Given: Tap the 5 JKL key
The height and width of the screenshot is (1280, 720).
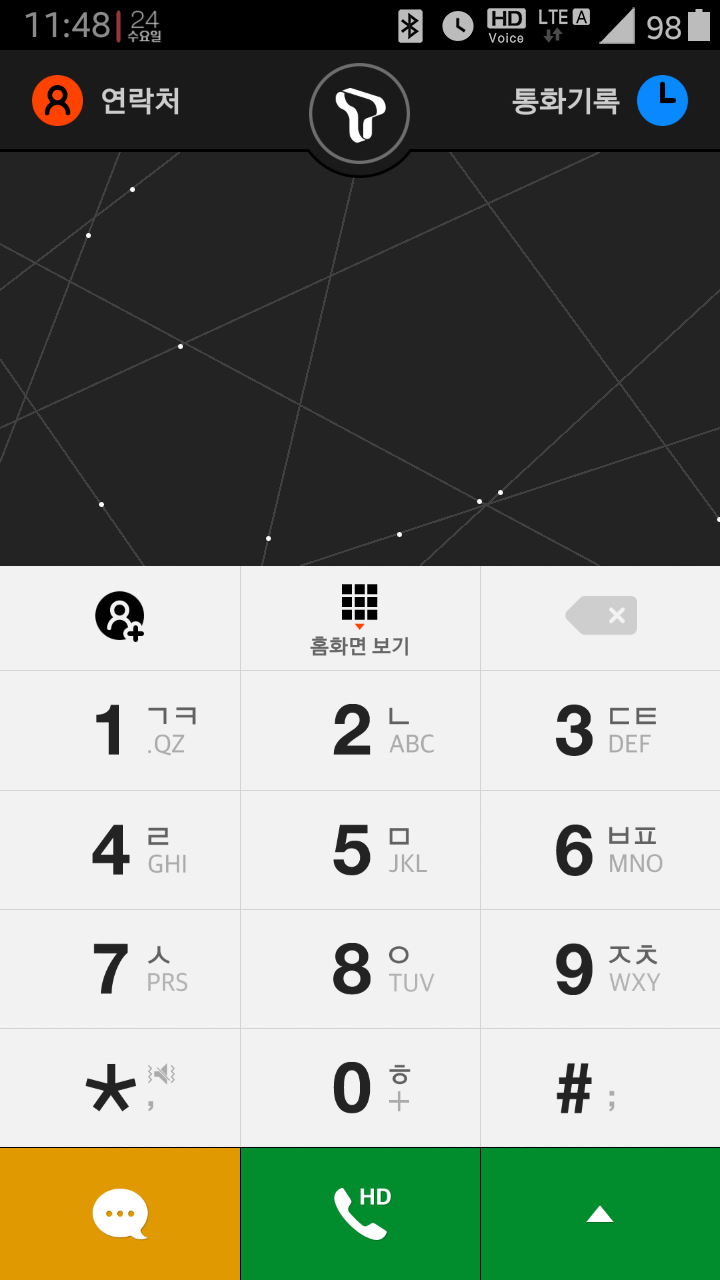Looking at the screenshot, I should tap(360, 850).
